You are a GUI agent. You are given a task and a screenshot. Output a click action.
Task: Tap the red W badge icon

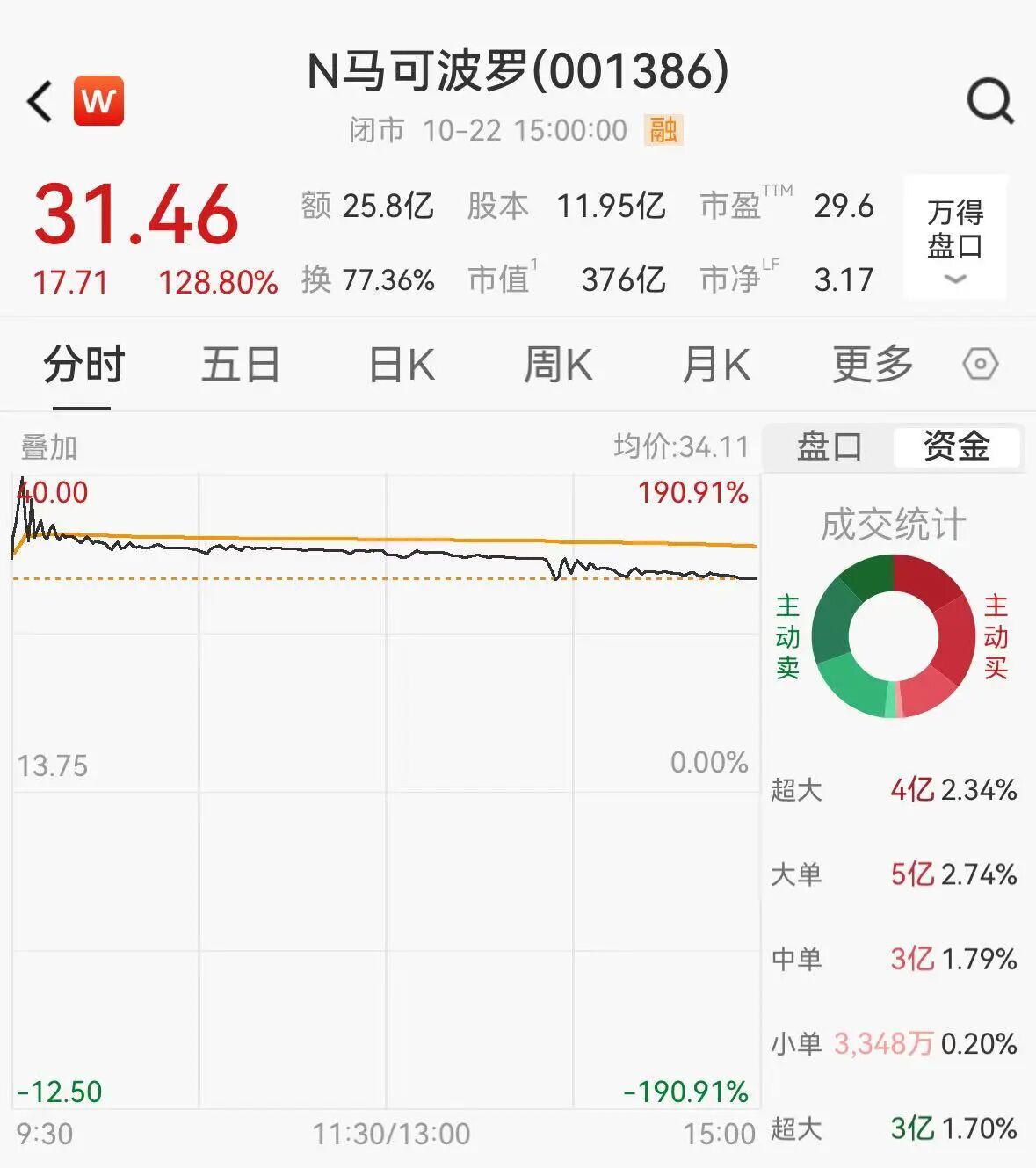pos(98,101)
